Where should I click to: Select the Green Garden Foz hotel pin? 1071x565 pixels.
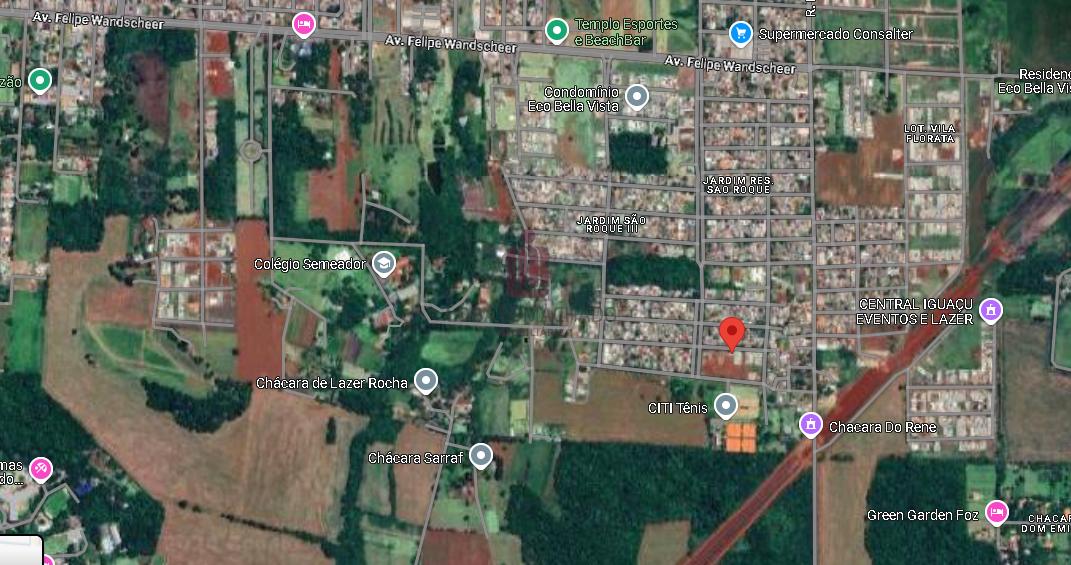[x=996, y=513]
